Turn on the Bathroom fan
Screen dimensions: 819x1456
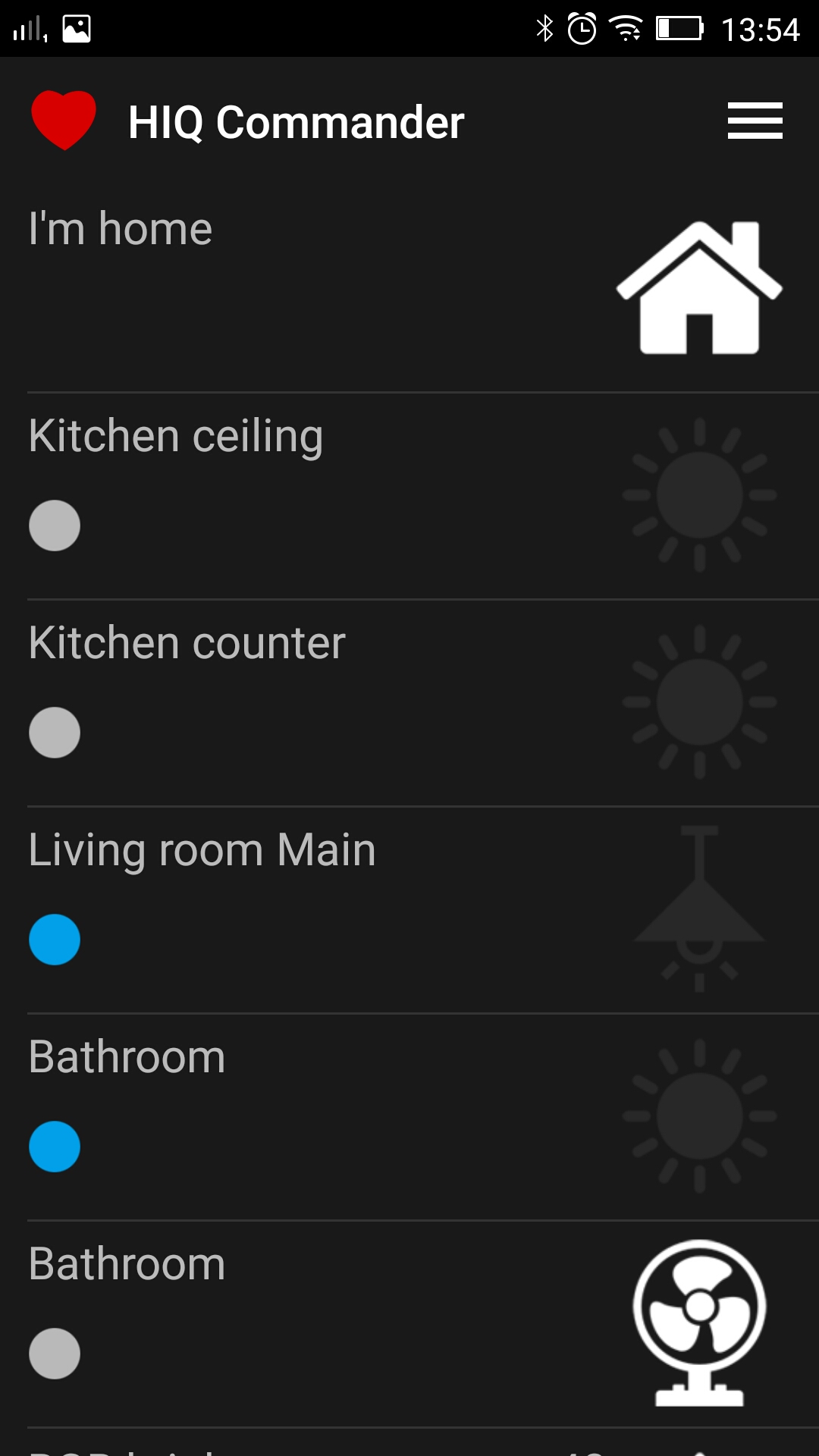click(x=699, y=1323)
